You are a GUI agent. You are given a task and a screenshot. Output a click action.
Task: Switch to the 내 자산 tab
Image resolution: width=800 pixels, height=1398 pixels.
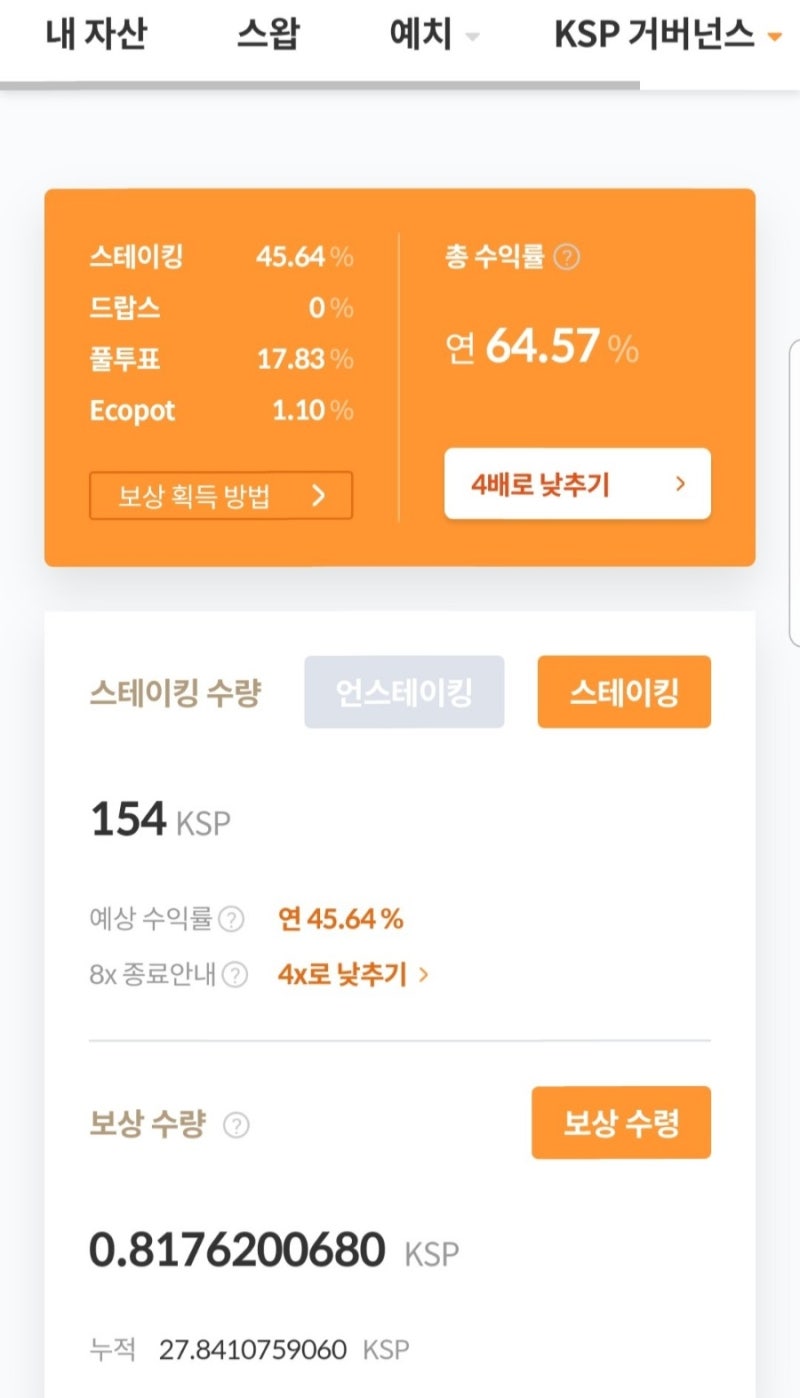click(96, 35)
